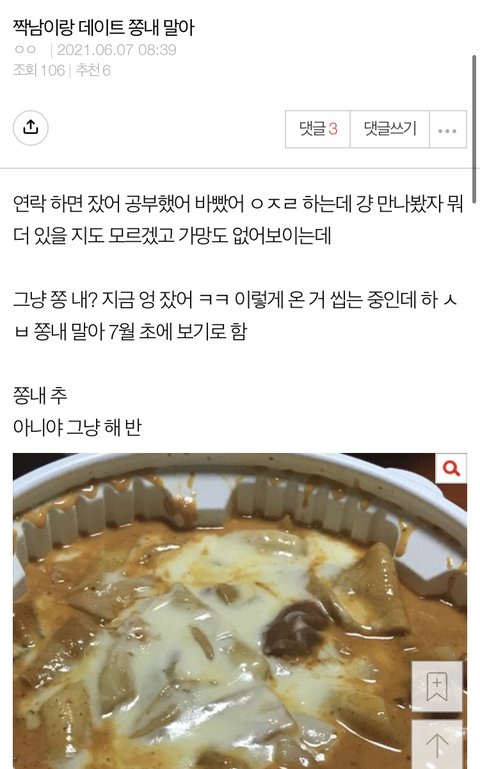The image size is (480, 769).
Task: Tap 댓글쓰기 to write a comment
Action: pos(390,129)
